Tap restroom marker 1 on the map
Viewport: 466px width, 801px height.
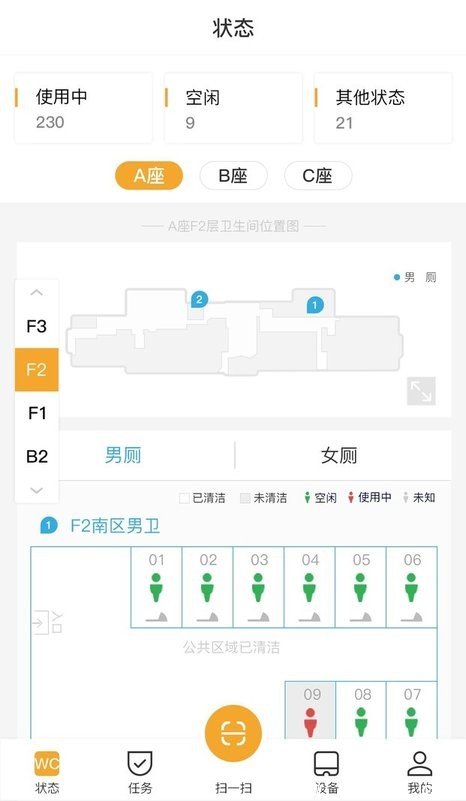coord(315,305)
